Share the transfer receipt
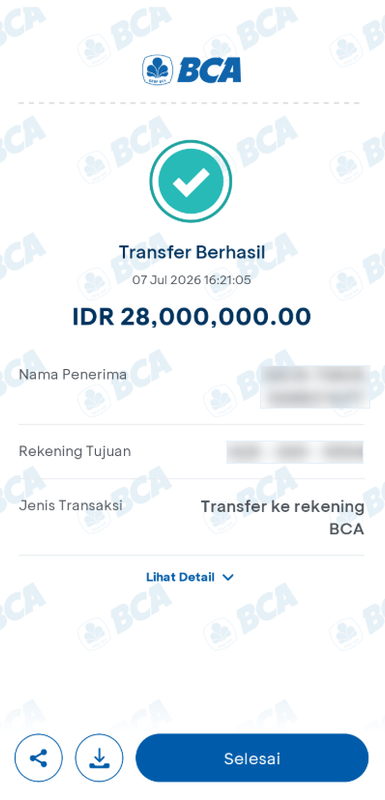 point(39,758)
